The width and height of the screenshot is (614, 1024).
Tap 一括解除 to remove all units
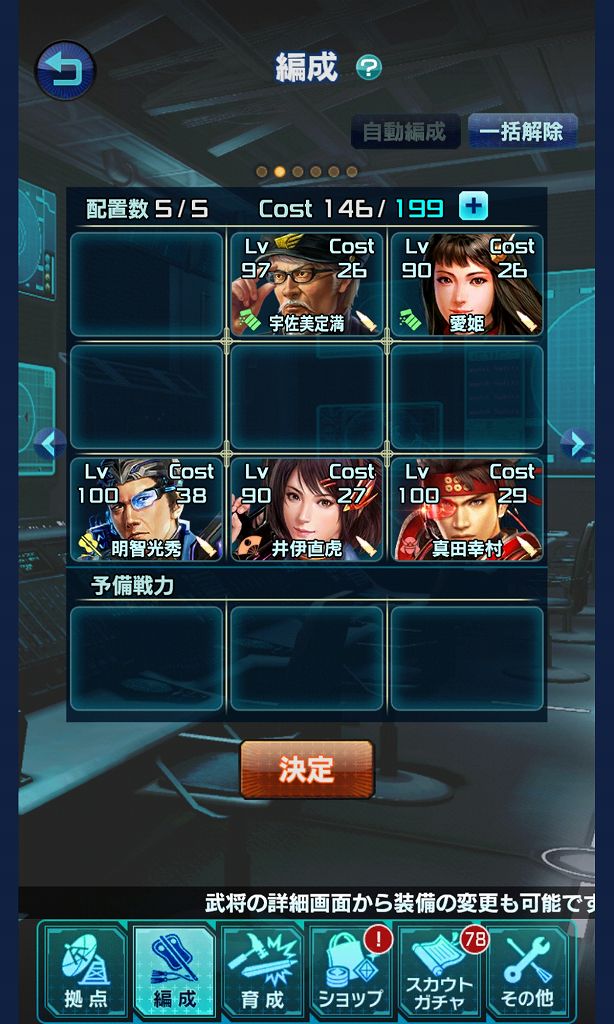pyautogui.click(x=521, y=131)
